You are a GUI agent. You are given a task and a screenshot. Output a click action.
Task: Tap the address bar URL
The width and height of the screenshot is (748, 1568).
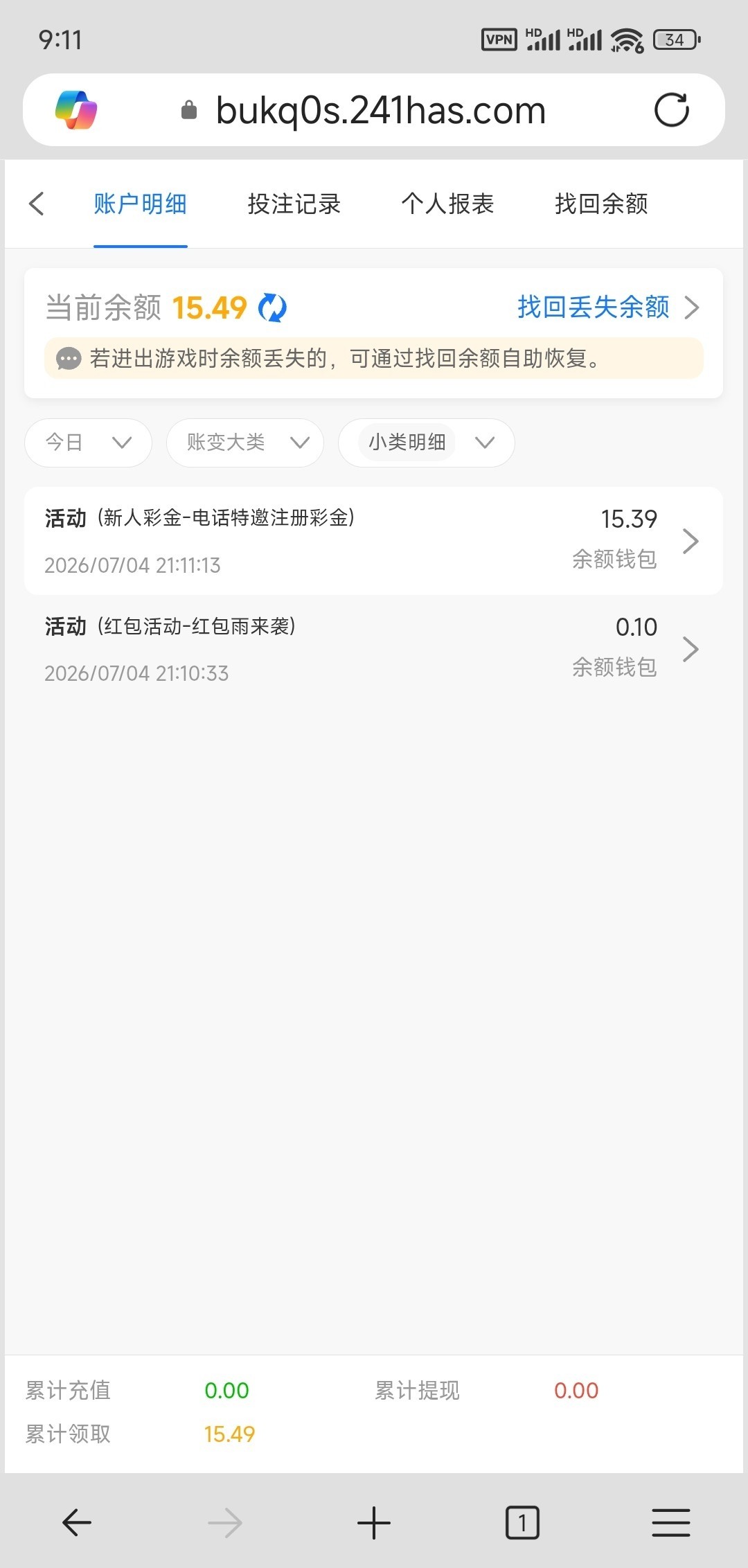pos(381,110)
